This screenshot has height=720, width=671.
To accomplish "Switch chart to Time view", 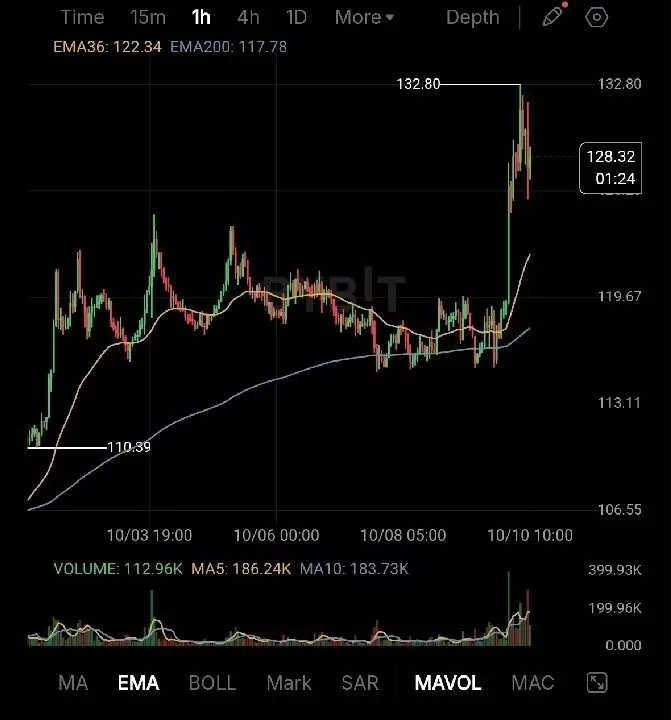I will click(82, 17).
